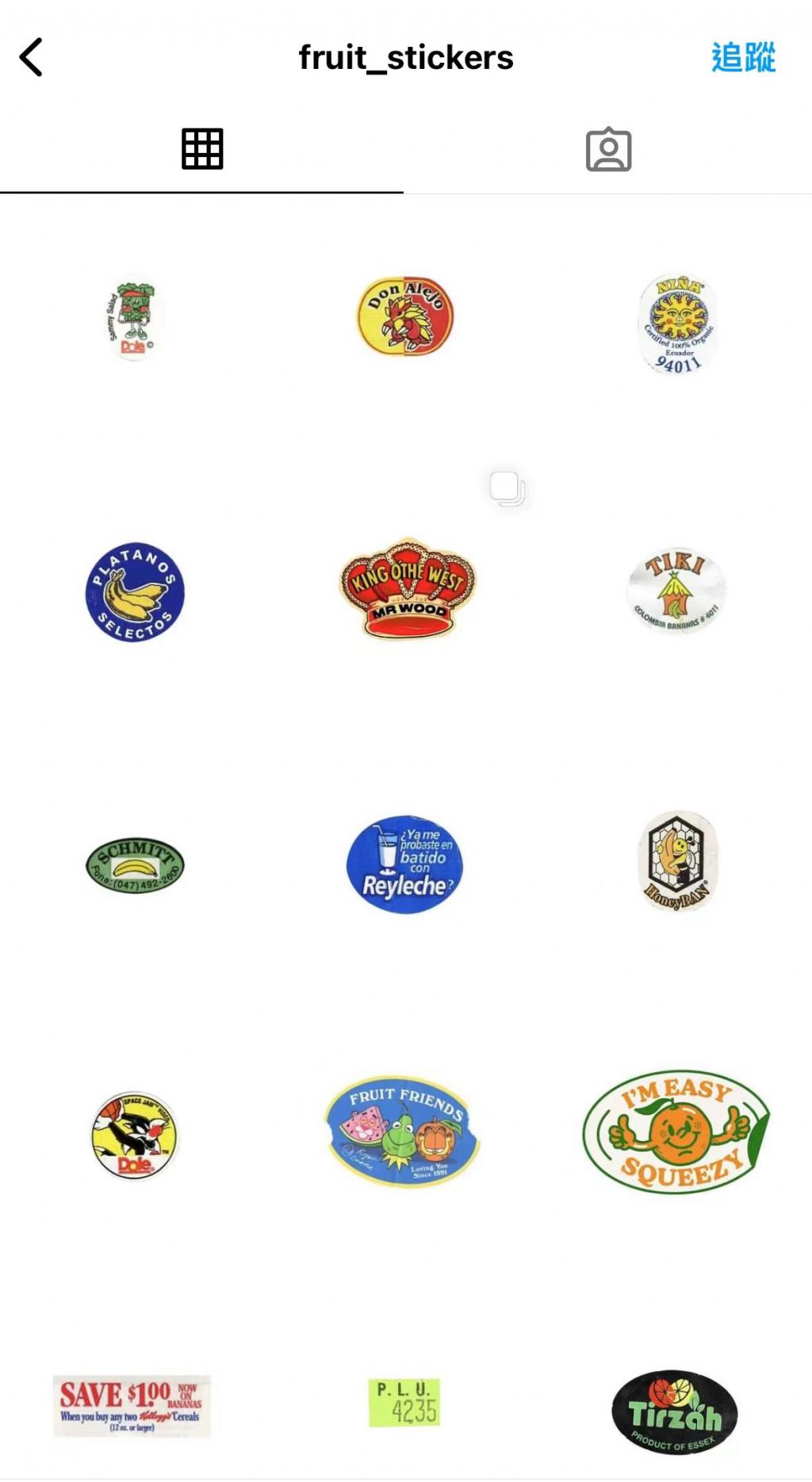This screenshot has height=1482, width=812.
Task: Open the Space Jam Dole sticker post
Action: click(135, 1135)
